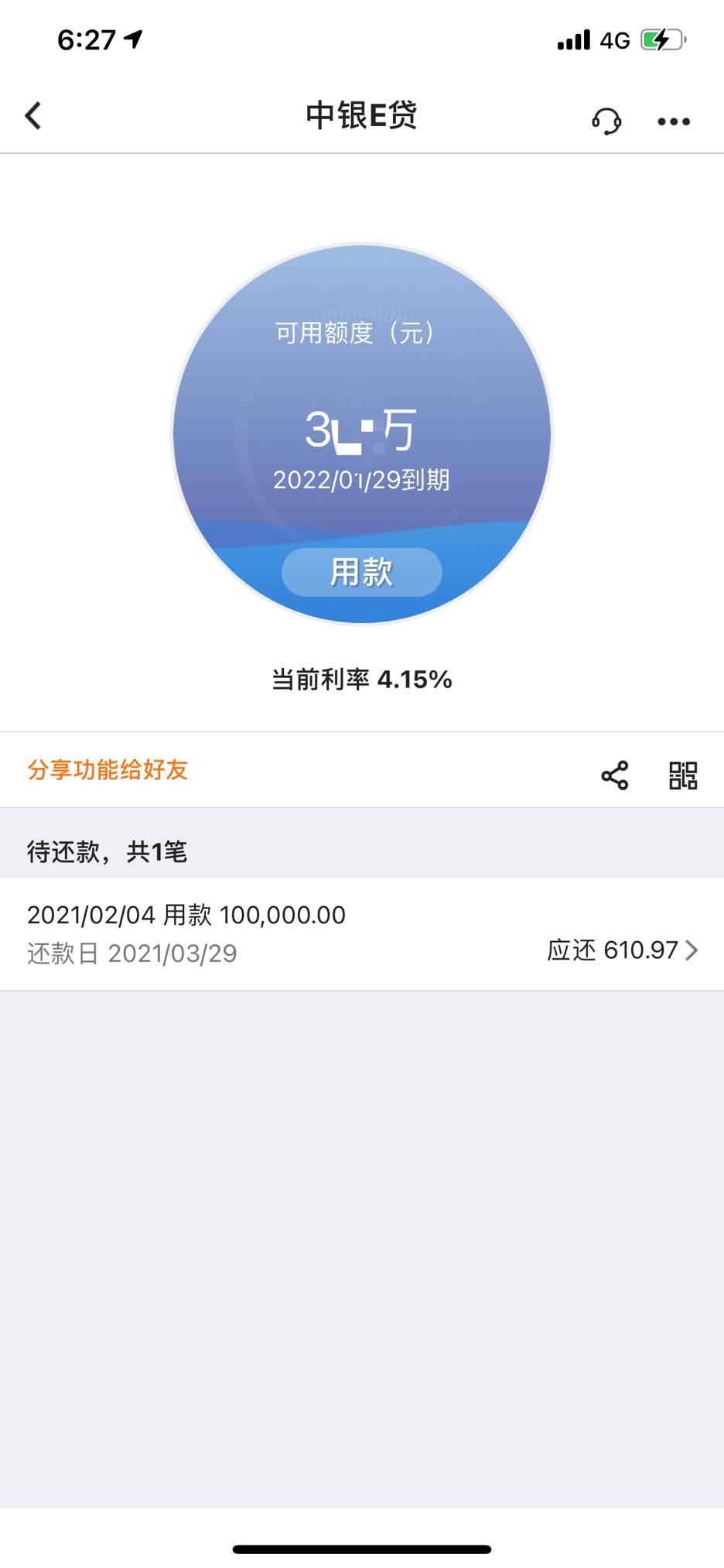The width and height of the screenshot is (724, 1568).
Task: Open customer service headset icon
Action: [606, 121]
